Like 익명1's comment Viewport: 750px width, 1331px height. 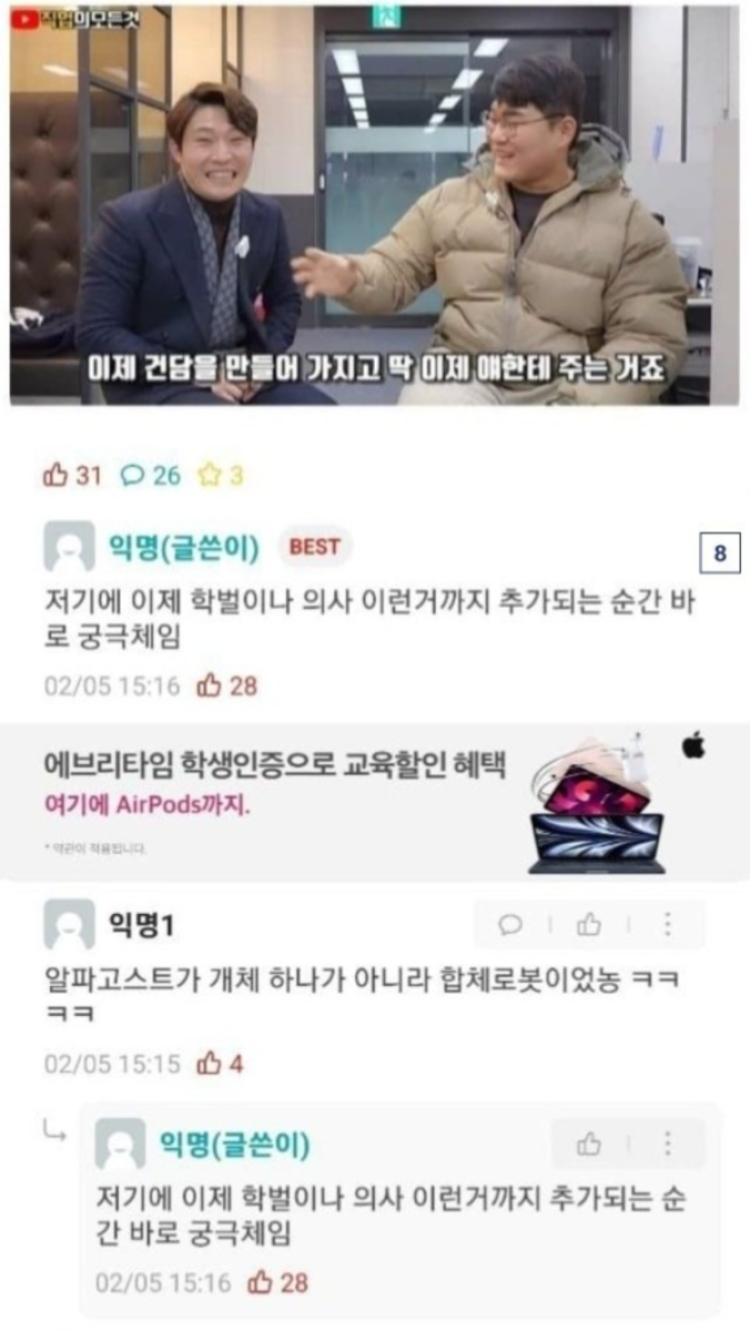[589, 925]
